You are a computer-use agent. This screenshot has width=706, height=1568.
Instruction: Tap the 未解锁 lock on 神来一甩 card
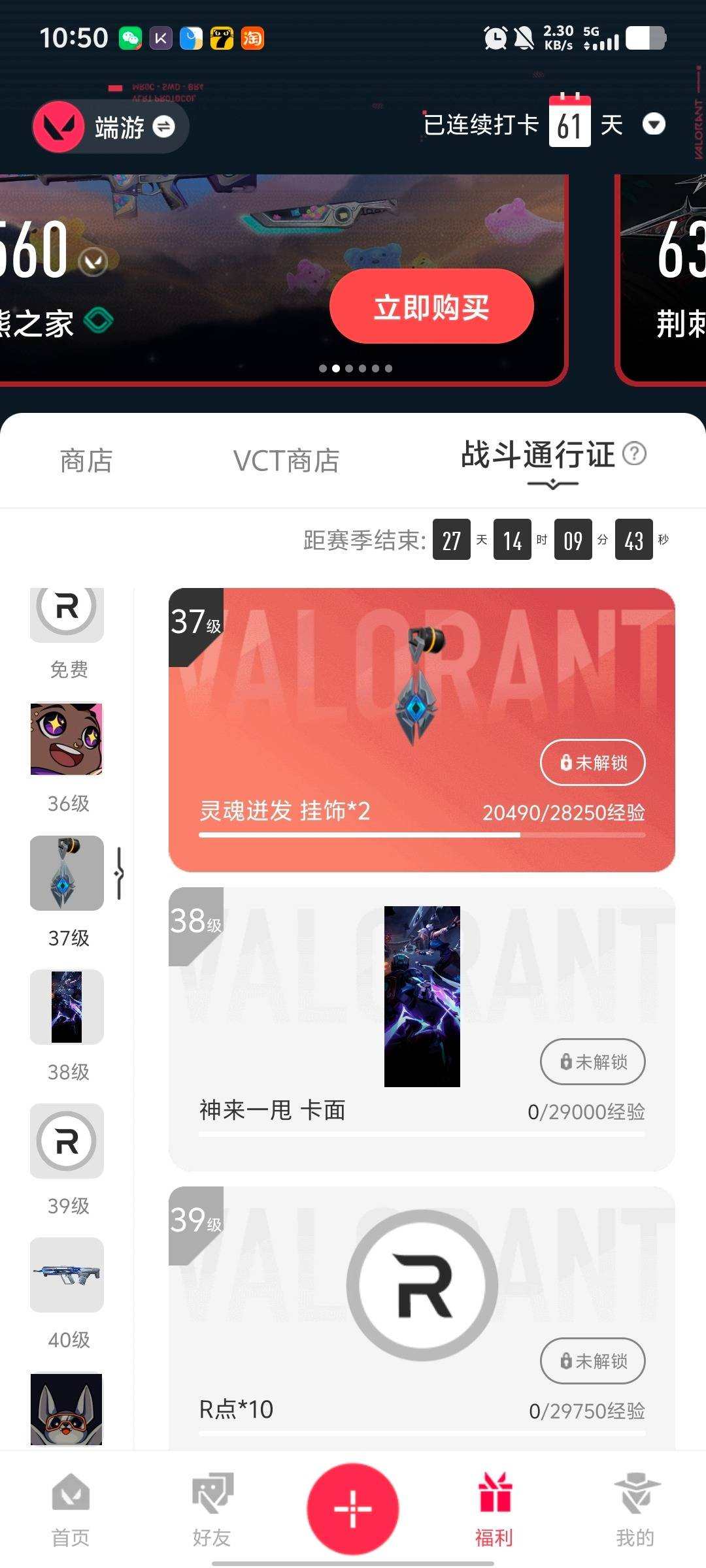pos(593,1062)
